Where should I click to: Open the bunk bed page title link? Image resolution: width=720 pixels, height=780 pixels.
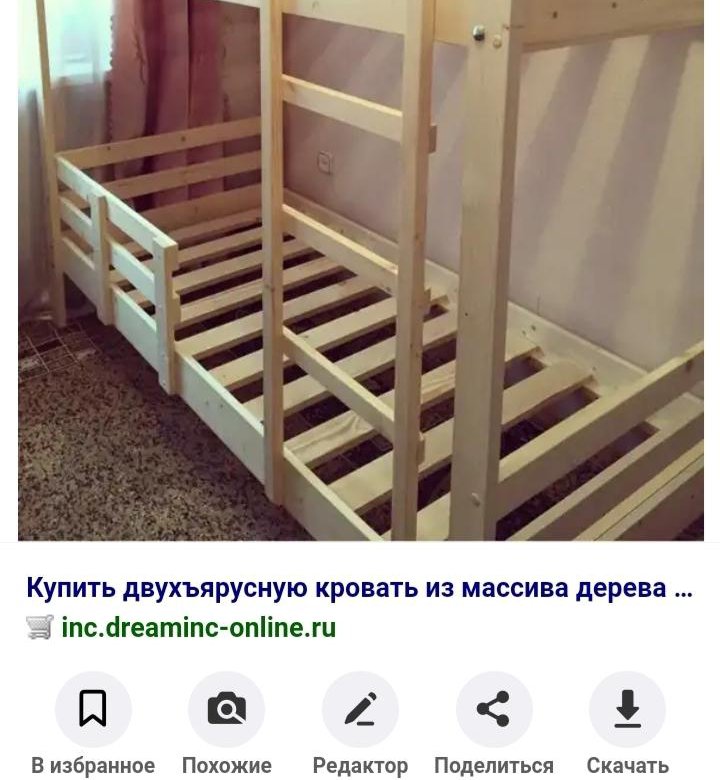pos(359,588)
